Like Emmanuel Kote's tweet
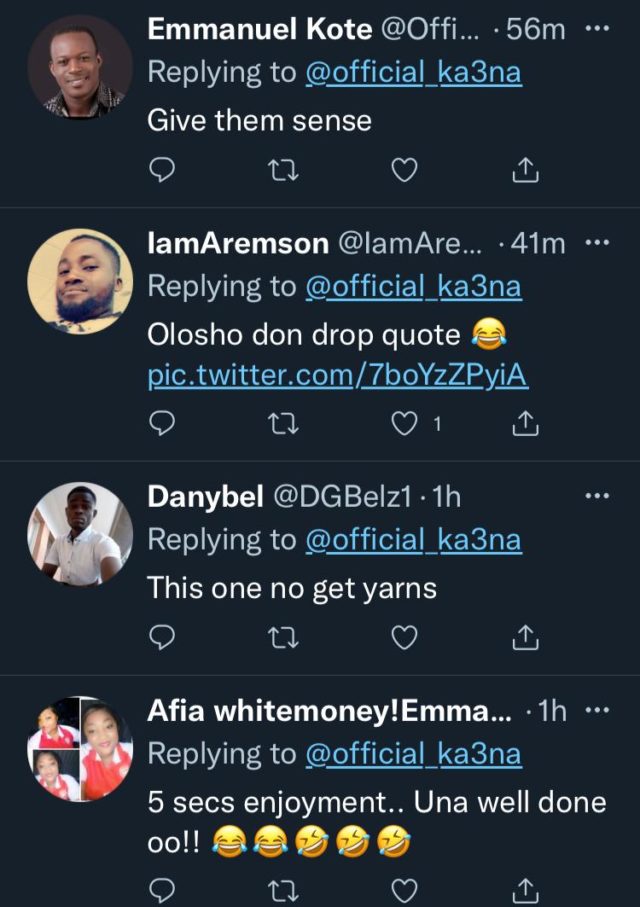The height and width of the screenshot is (907, 640). tap(403, 173)
